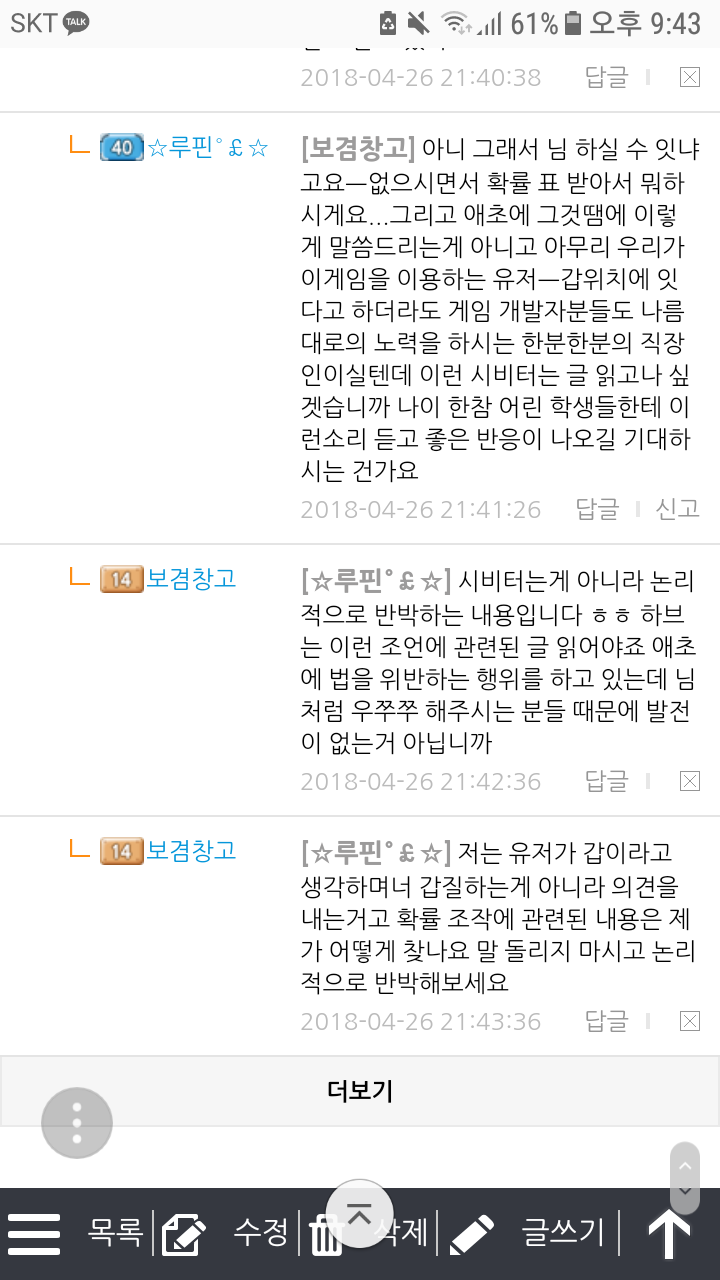Screen dimensions: 720x1280
Task: Go to the 목록 post list
Action: pyautogui.click(x=116, y=1232)
